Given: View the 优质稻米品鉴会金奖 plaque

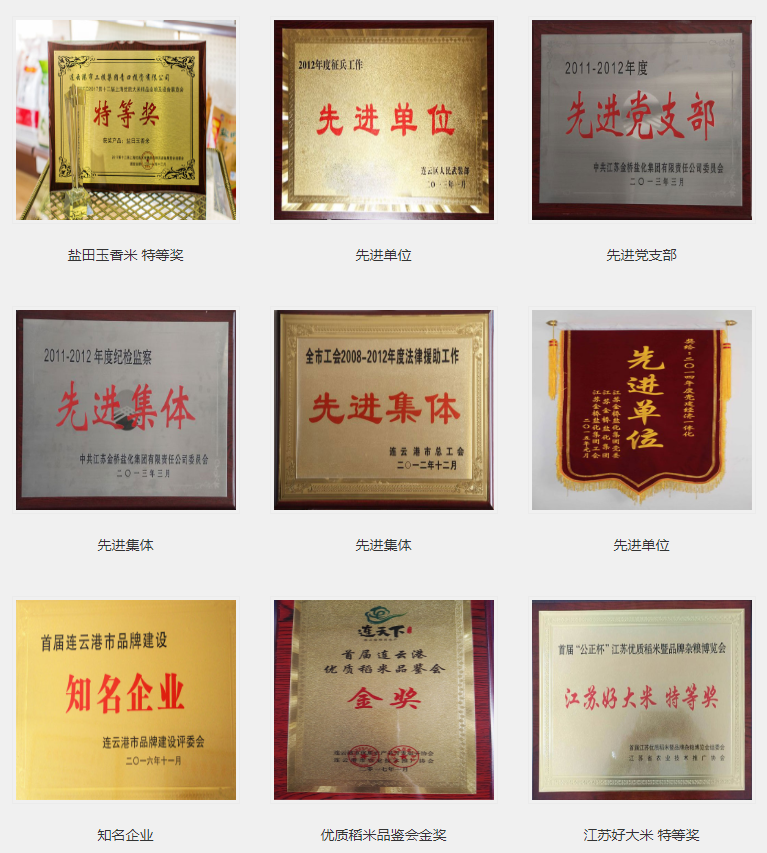Looking at the screenshot, I should (x=383, y=700).
